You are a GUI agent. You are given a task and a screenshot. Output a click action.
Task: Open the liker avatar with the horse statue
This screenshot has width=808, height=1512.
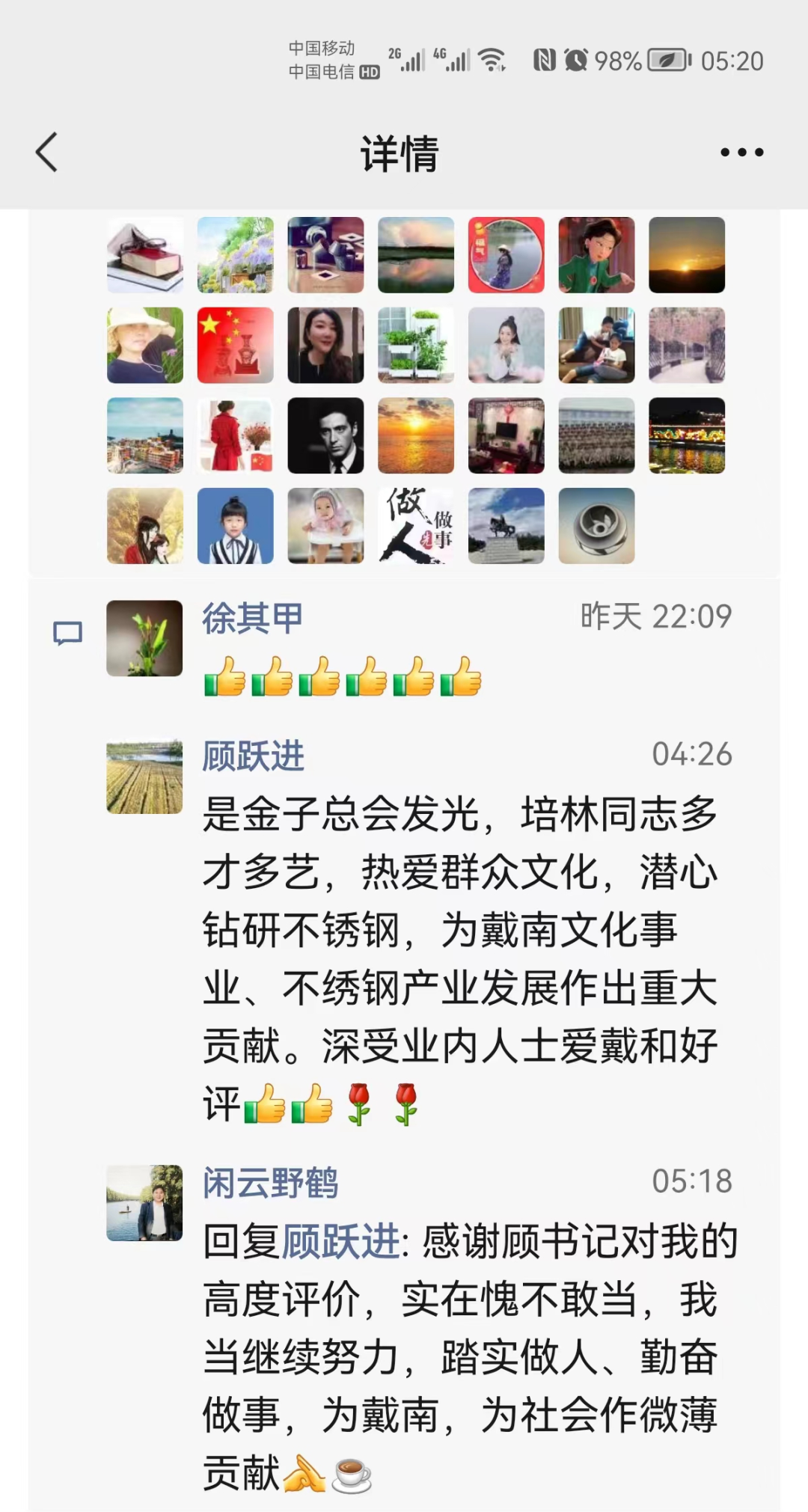tap(506, 526)
